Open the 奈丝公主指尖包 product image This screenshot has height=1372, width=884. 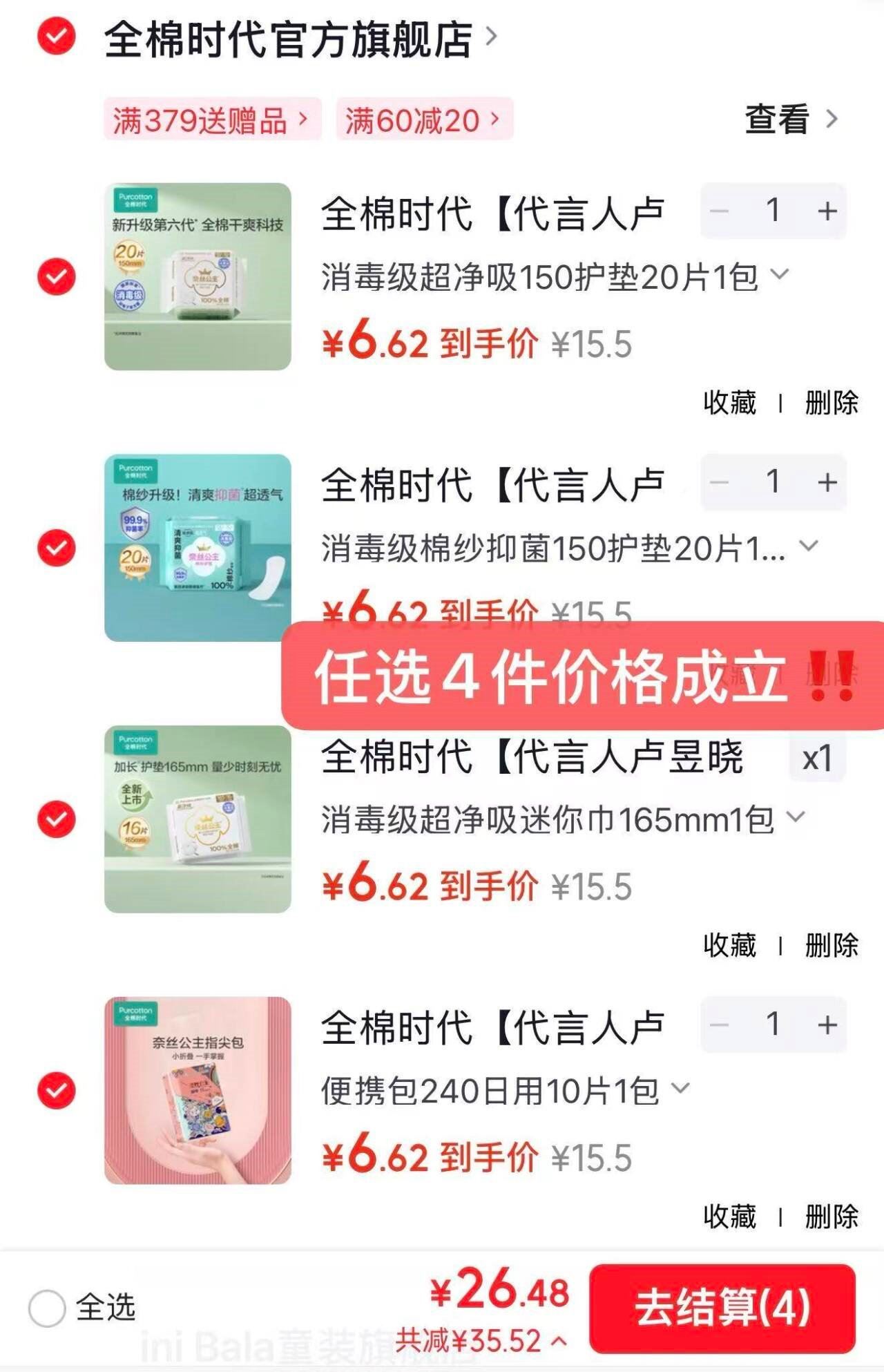pos(198,1090)
